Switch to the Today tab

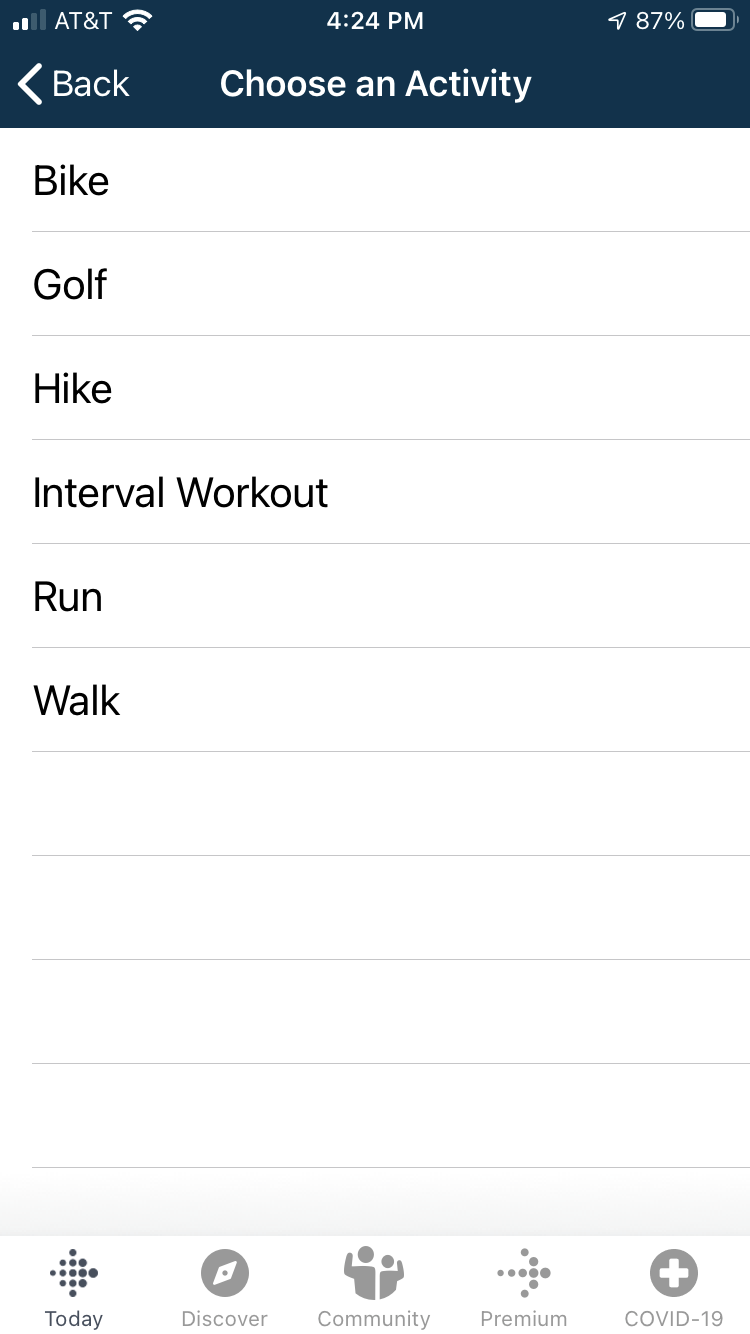pos(74,1287)
